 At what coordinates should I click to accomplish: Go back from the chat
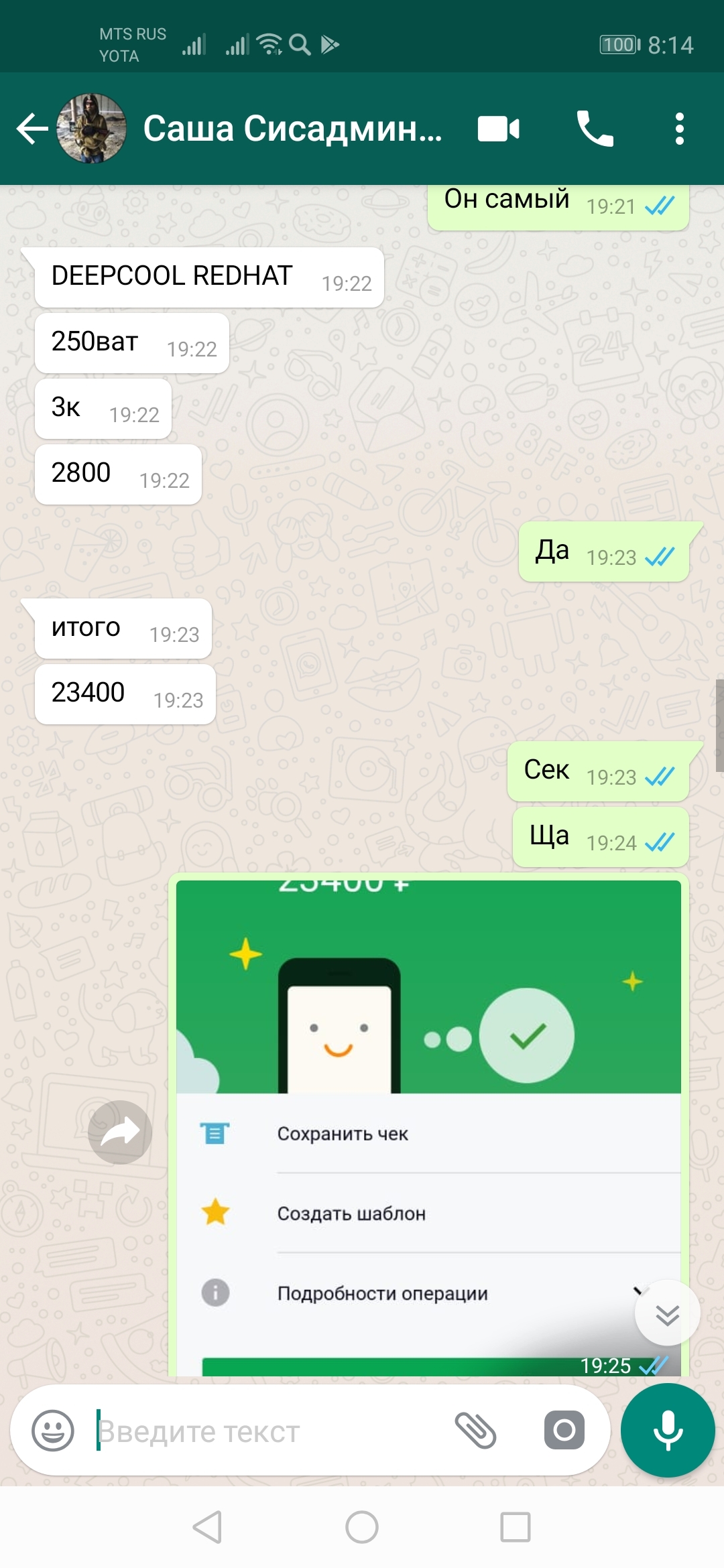(32, 129)
